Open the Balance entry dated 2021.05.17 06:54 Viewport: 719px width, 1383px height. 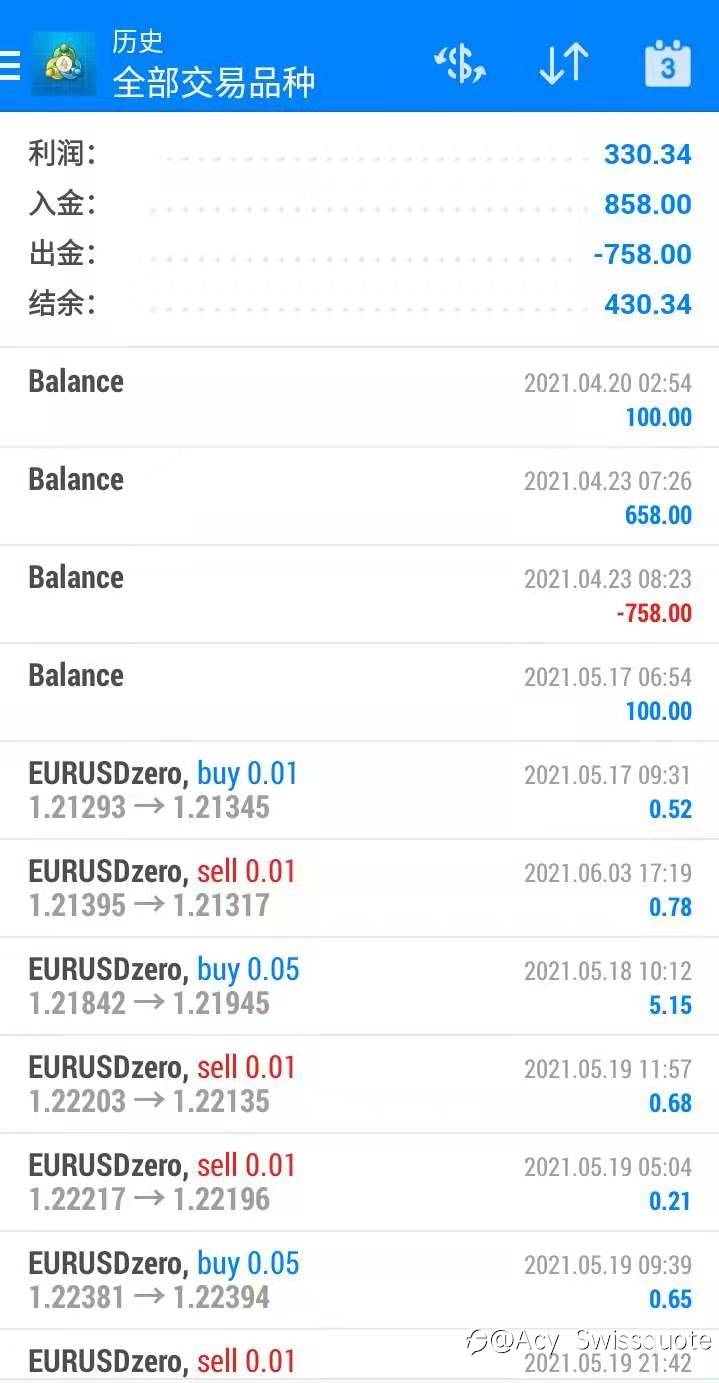click(360, 692)
